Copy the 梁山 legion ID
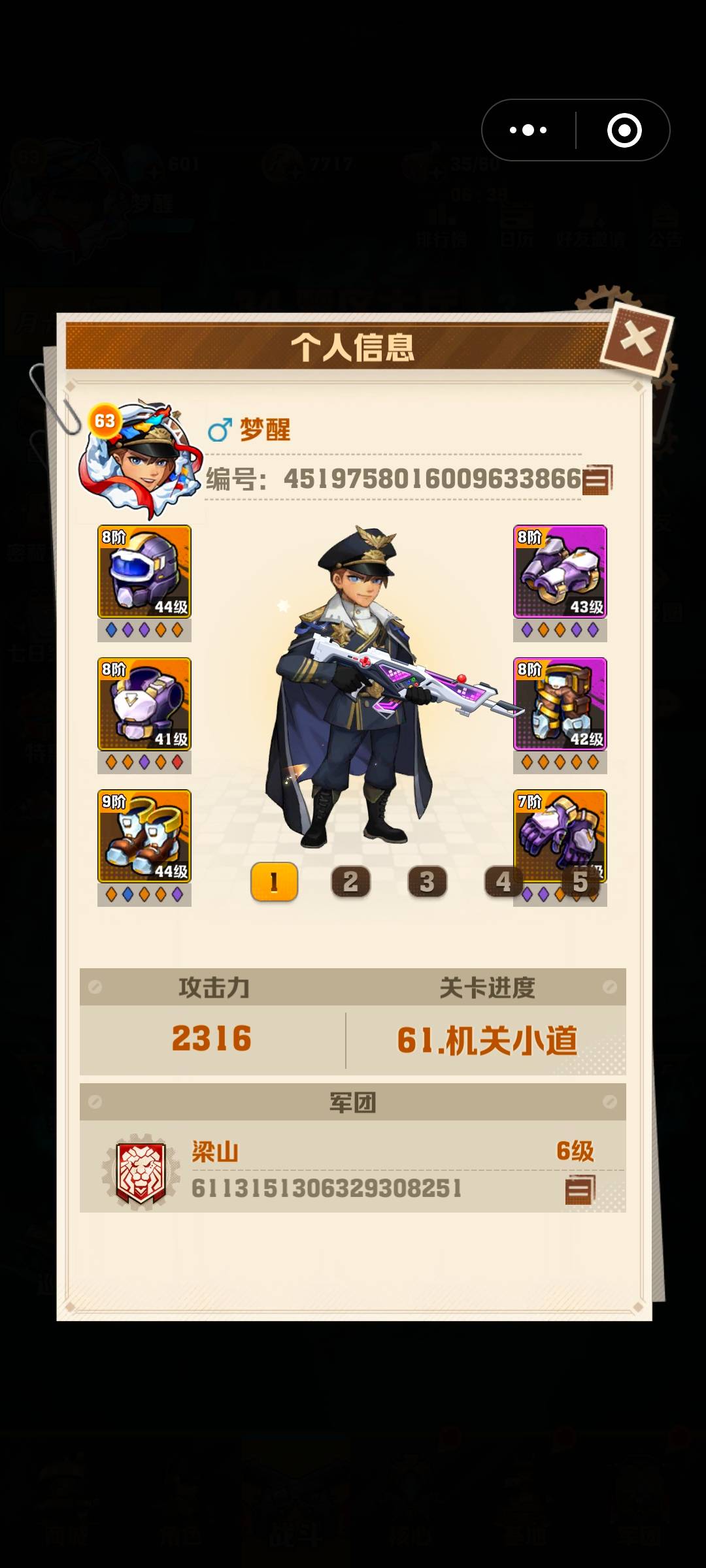The width and height of the screenshot is (706, 1568). pos(580,1190)
